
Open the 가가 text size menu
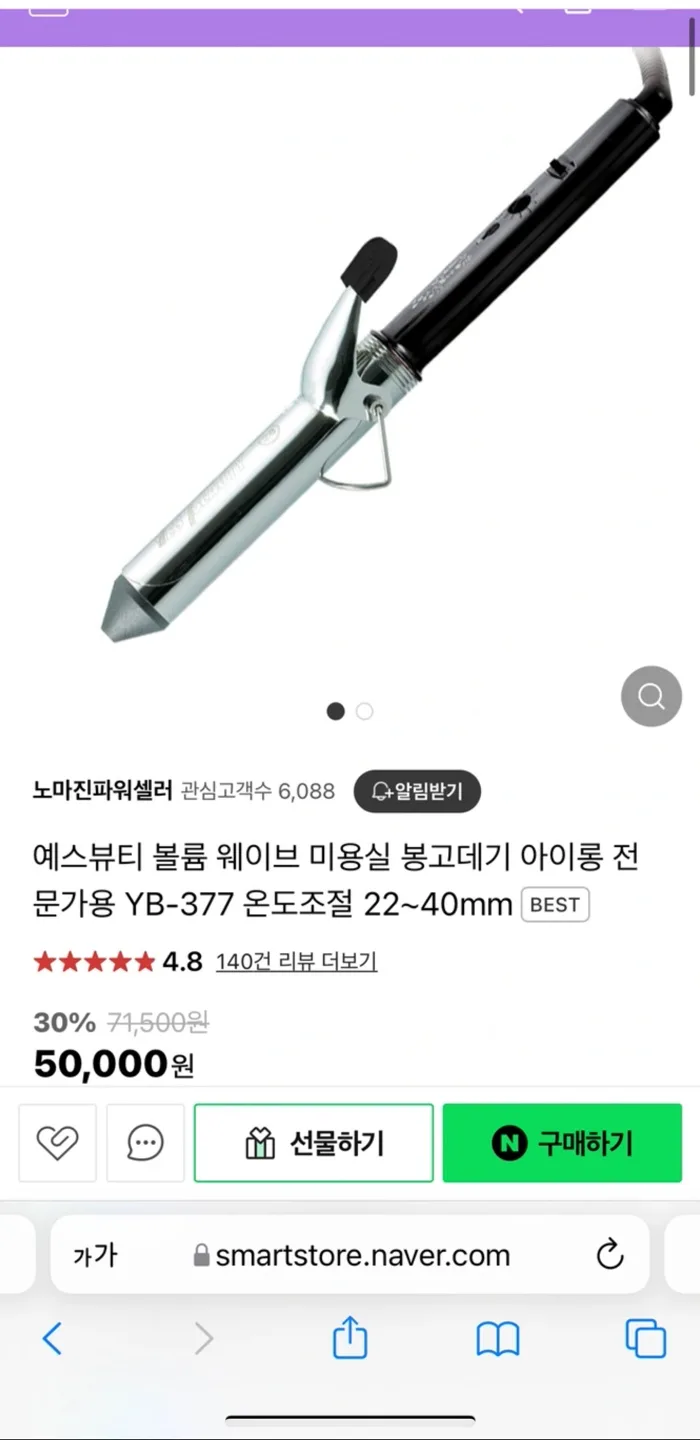pyautogui.click(x=95, y=1255)
